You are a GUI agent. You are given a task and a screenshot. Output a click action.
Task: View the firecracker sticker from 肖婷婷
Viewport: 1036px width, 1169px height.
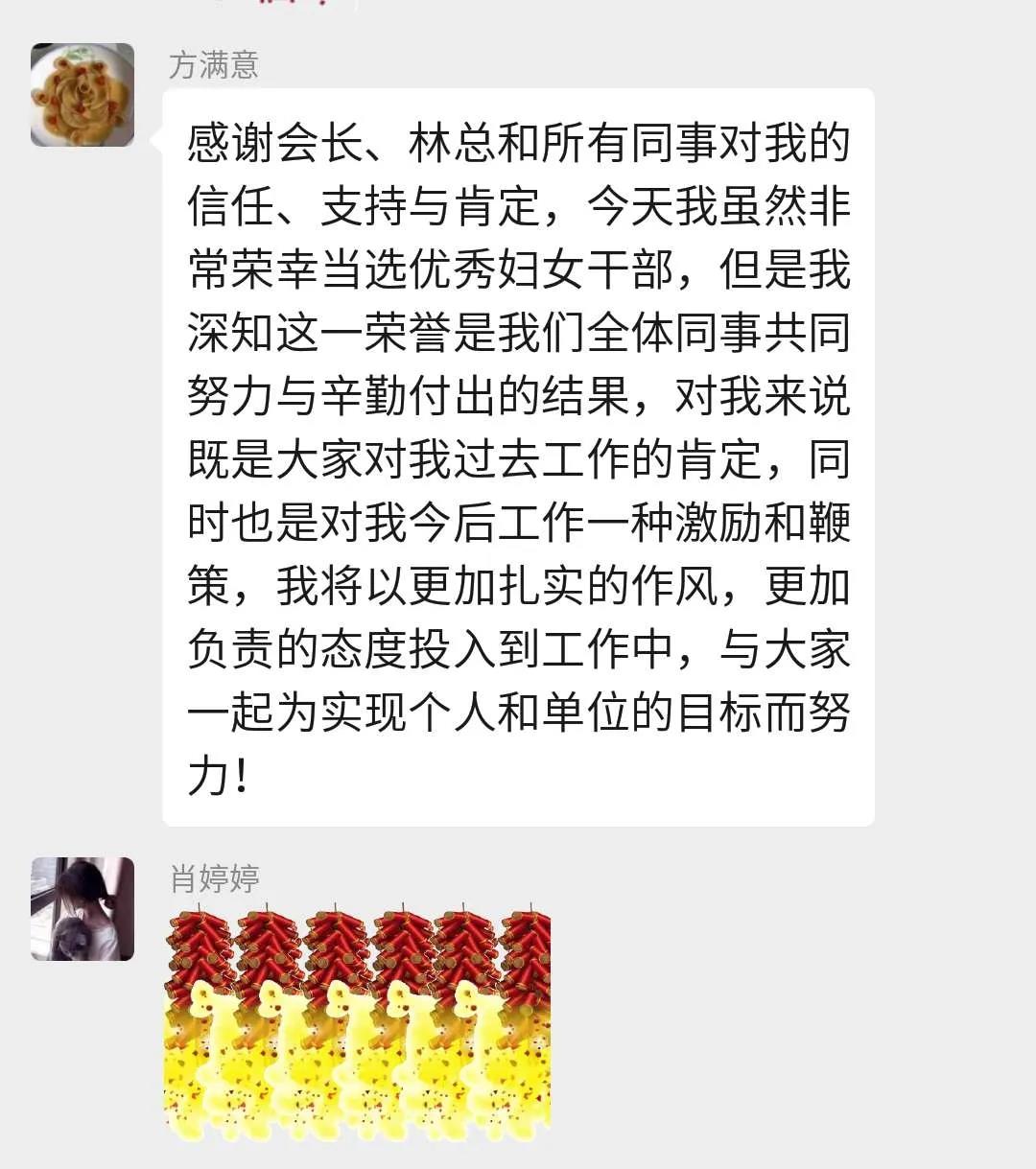coord(357,1018)
